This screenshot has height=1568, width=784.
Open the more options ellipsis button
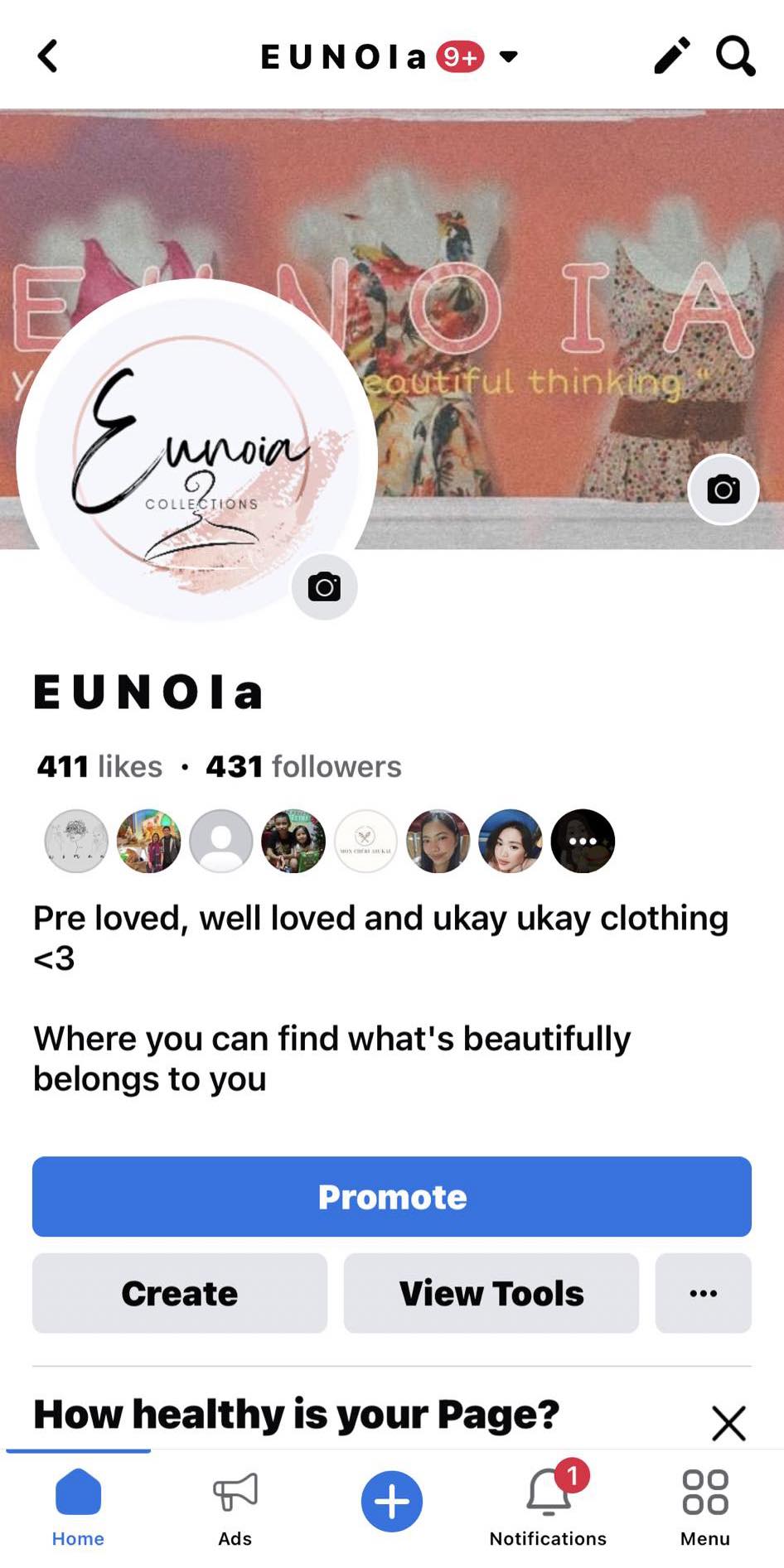tap(703, 1293)
